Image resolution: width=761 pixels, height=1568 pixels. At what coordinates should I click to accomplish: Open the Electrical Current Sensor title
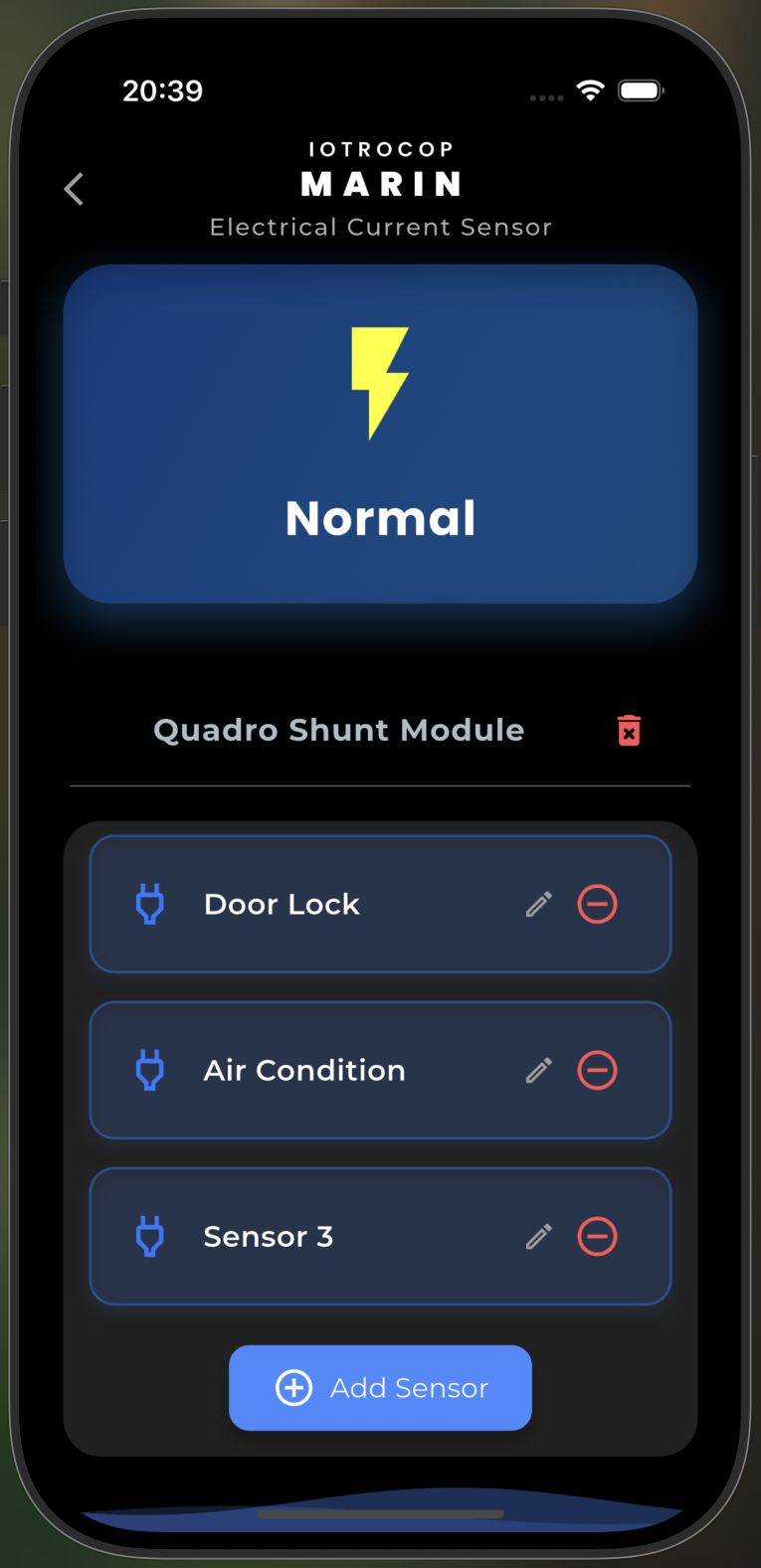380,227
